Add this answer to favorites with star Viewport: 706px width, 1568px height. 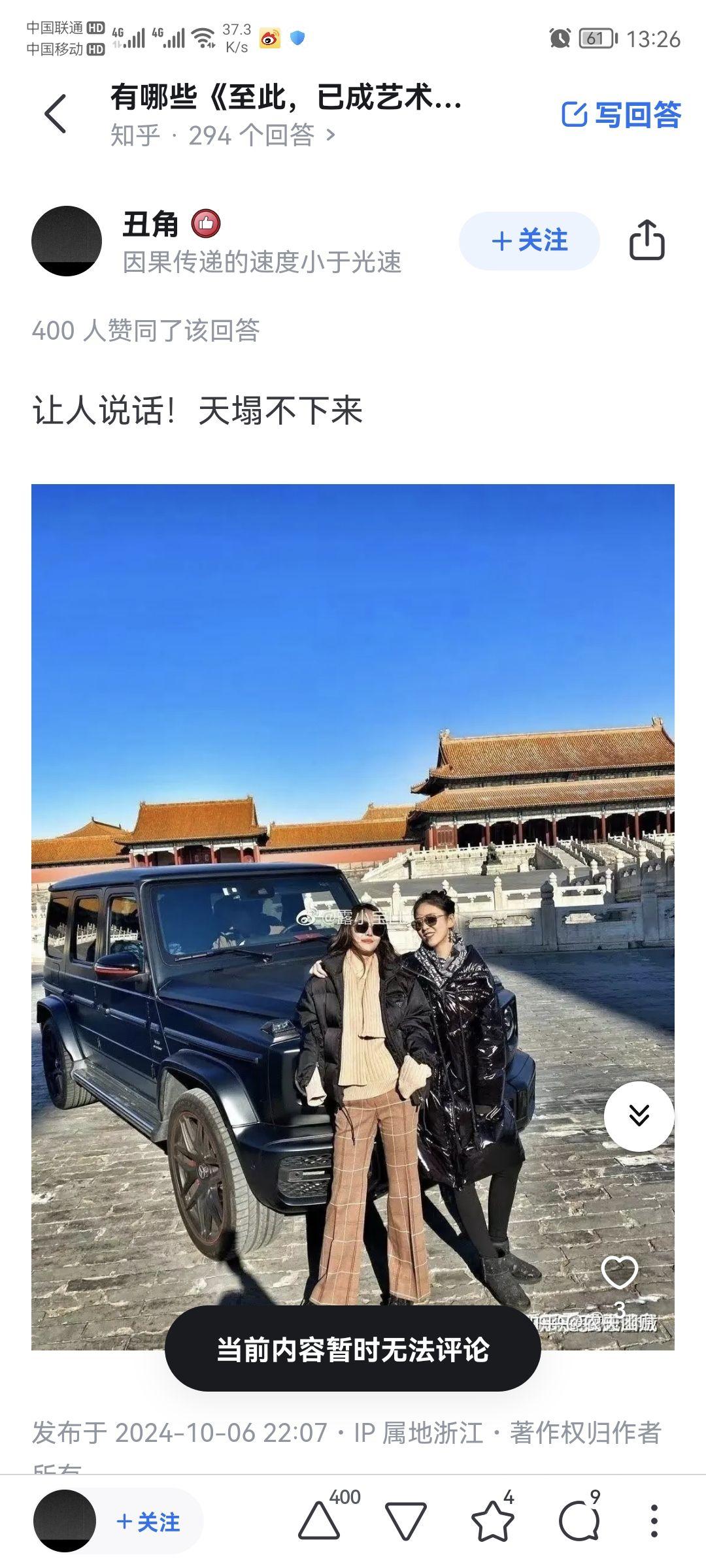point(493,1522)
